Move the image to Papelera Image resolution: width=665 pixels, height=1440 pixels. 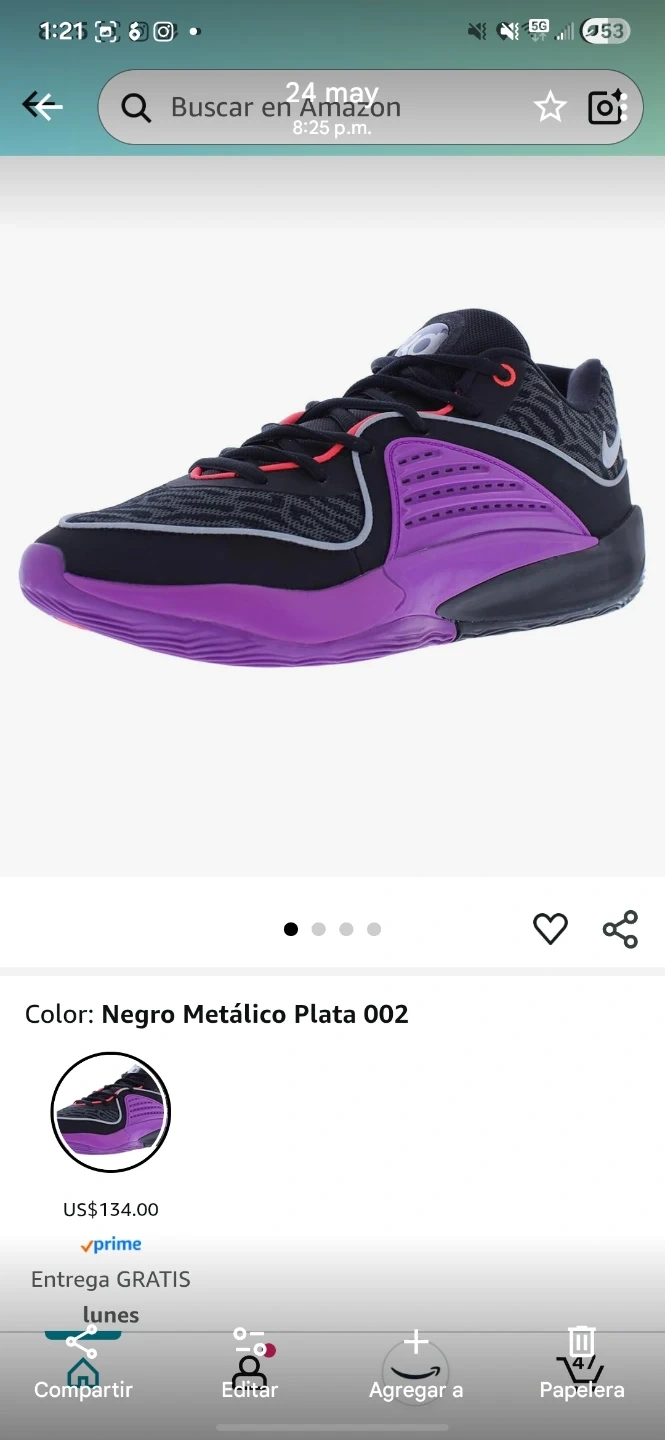(582, 1362)
